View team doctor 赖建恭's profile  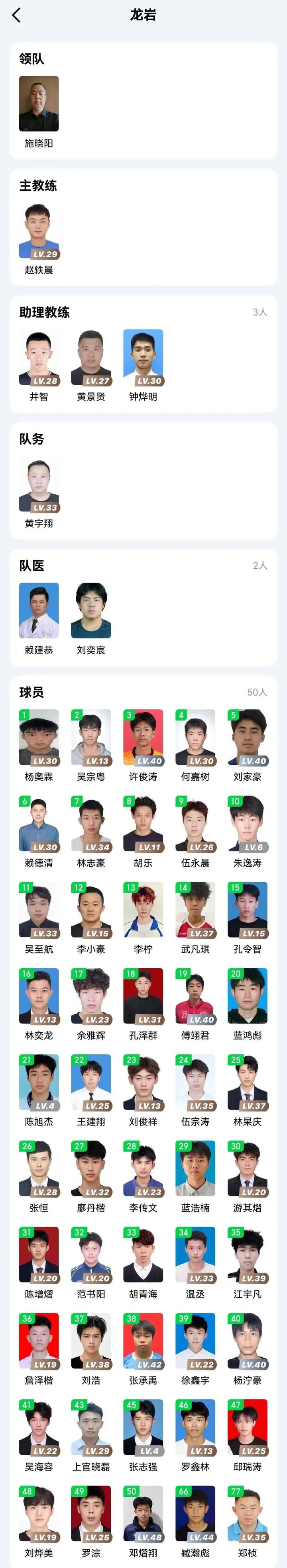point(39,611)
